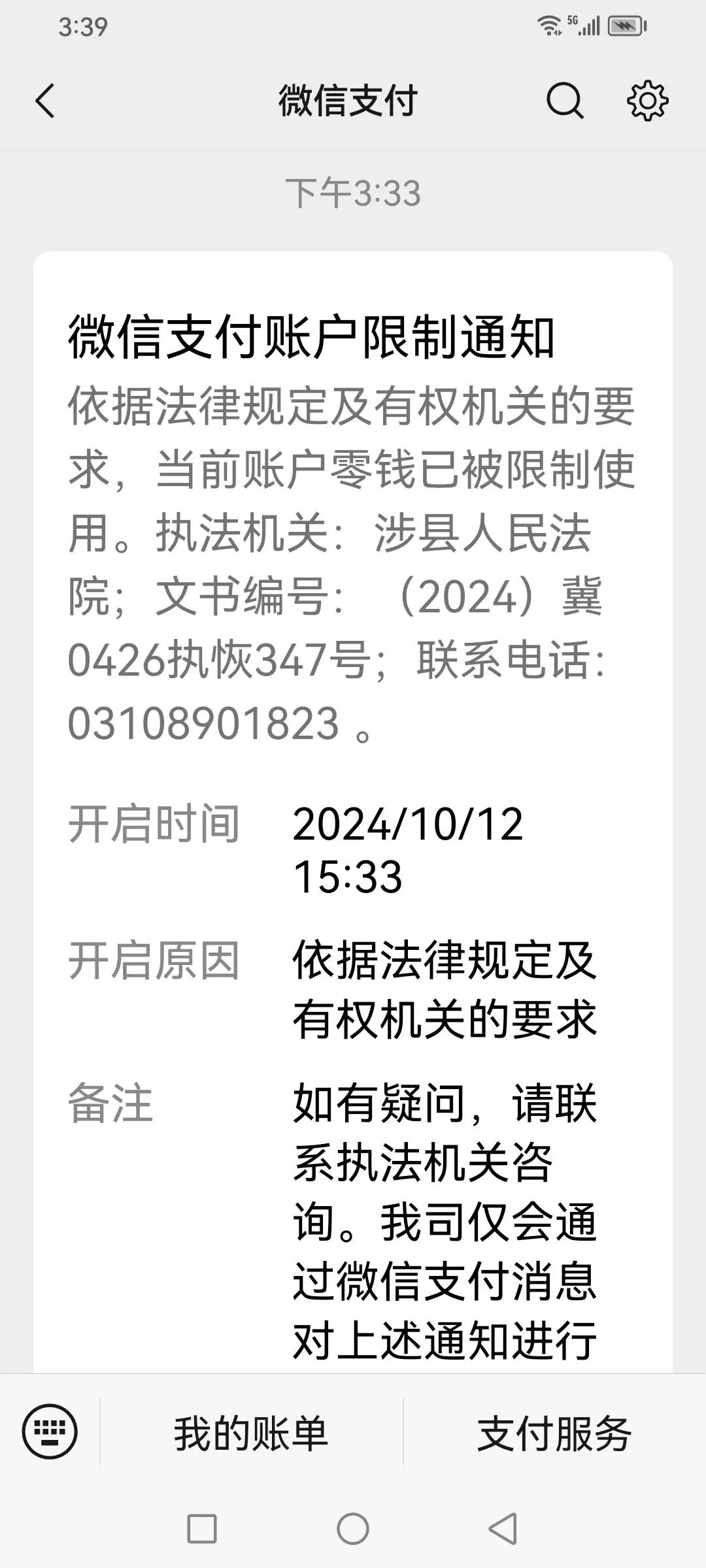Open search in WeChat Pay chat

[565, 101]
